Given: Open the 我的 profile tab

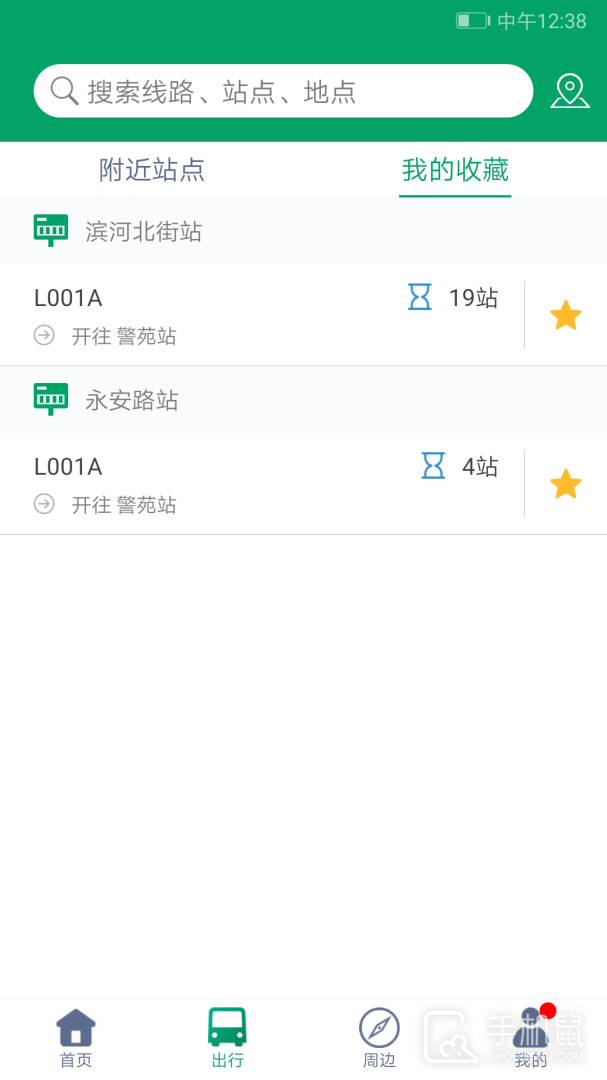Looking at the screenshot, I should click(x=531, y=1038).
